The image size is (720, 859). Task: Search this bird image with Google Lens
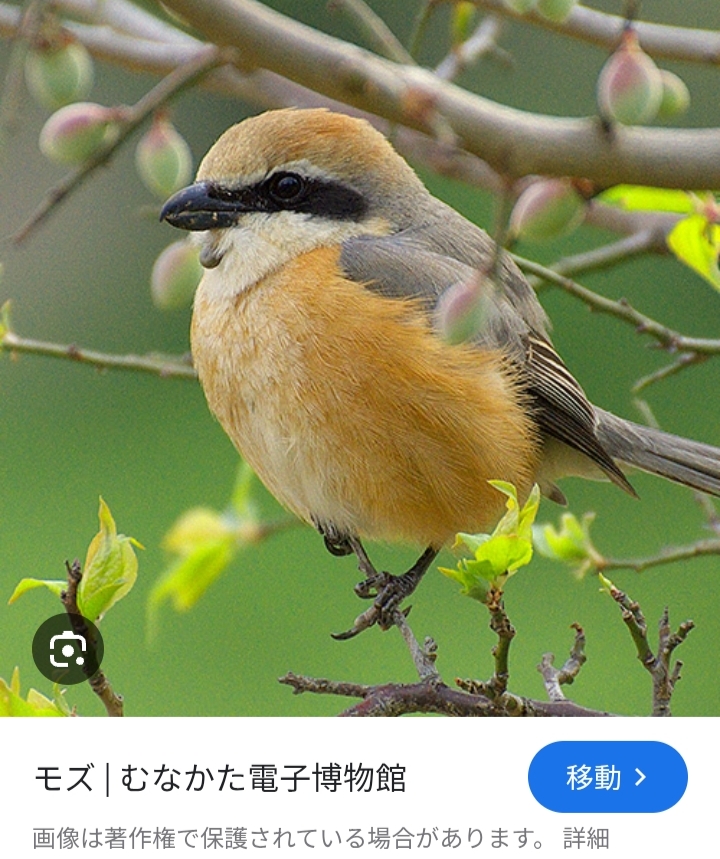(x=67, y=649)
